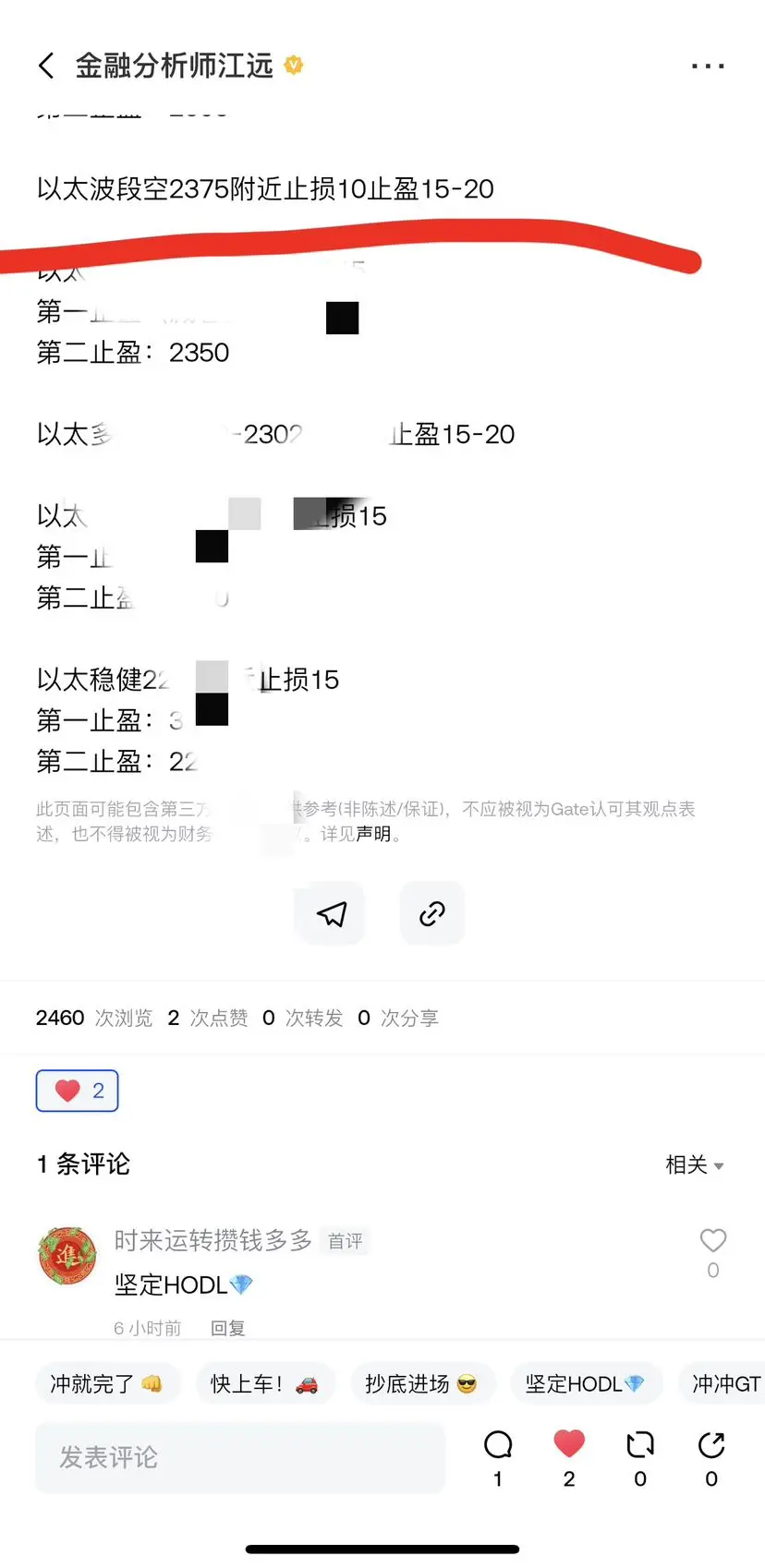Navigate back with the left arrow

tap(46, 65)
